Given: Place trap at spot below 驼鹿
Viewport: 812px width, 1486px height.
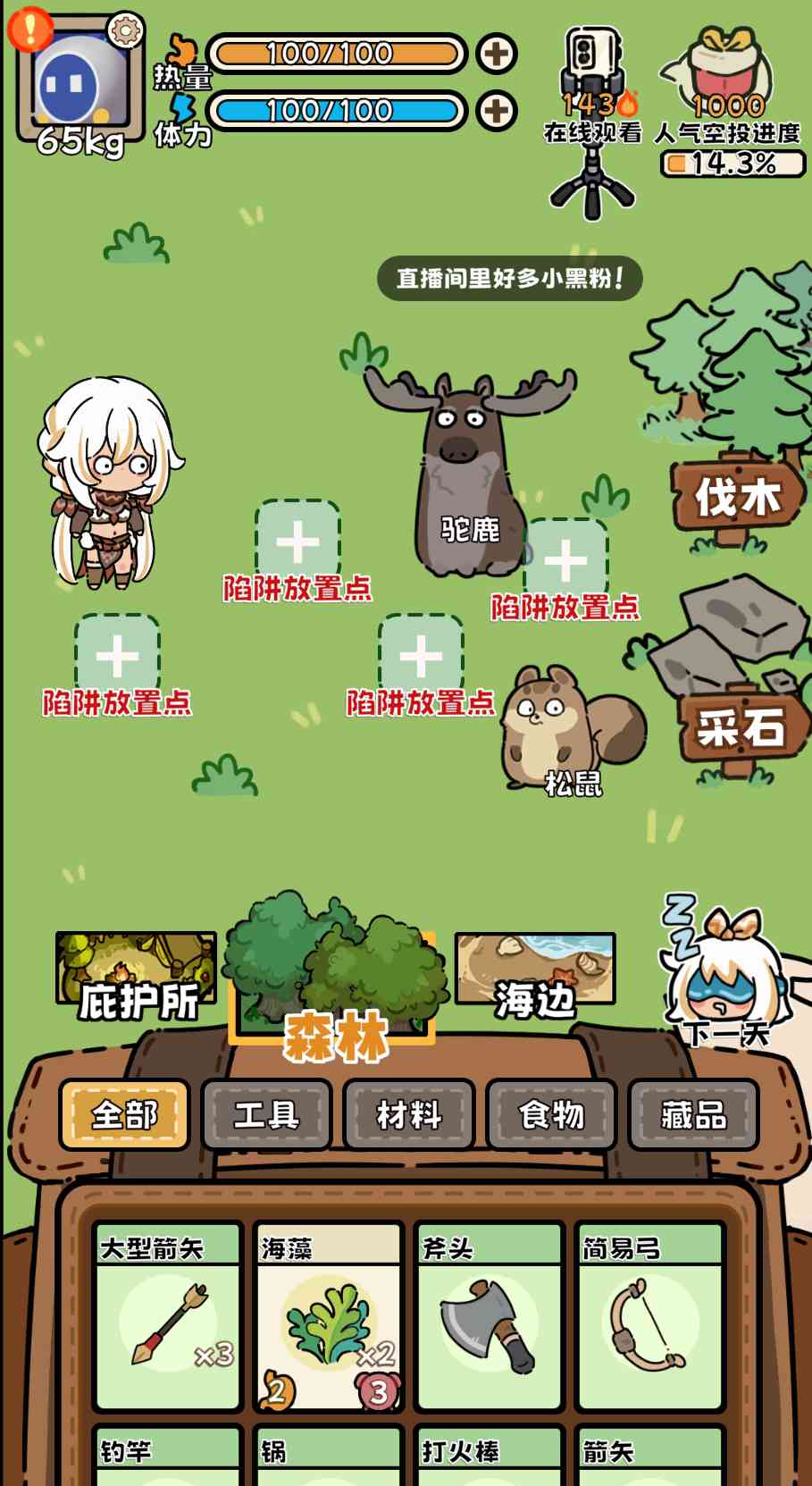Looking at the screenshot, I should coord(421,657).
